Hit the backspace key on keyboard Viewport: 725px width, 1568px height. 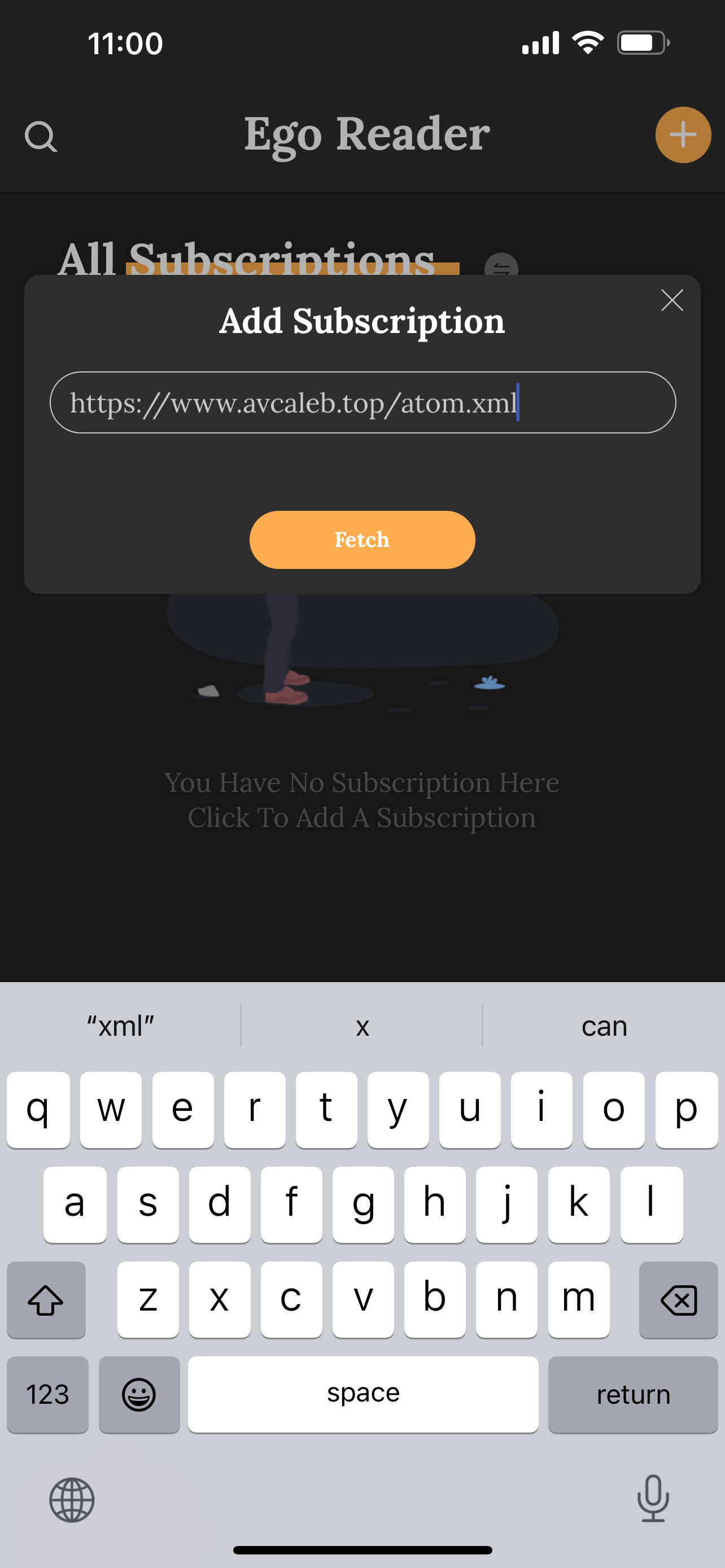[x=678, y=1300]
